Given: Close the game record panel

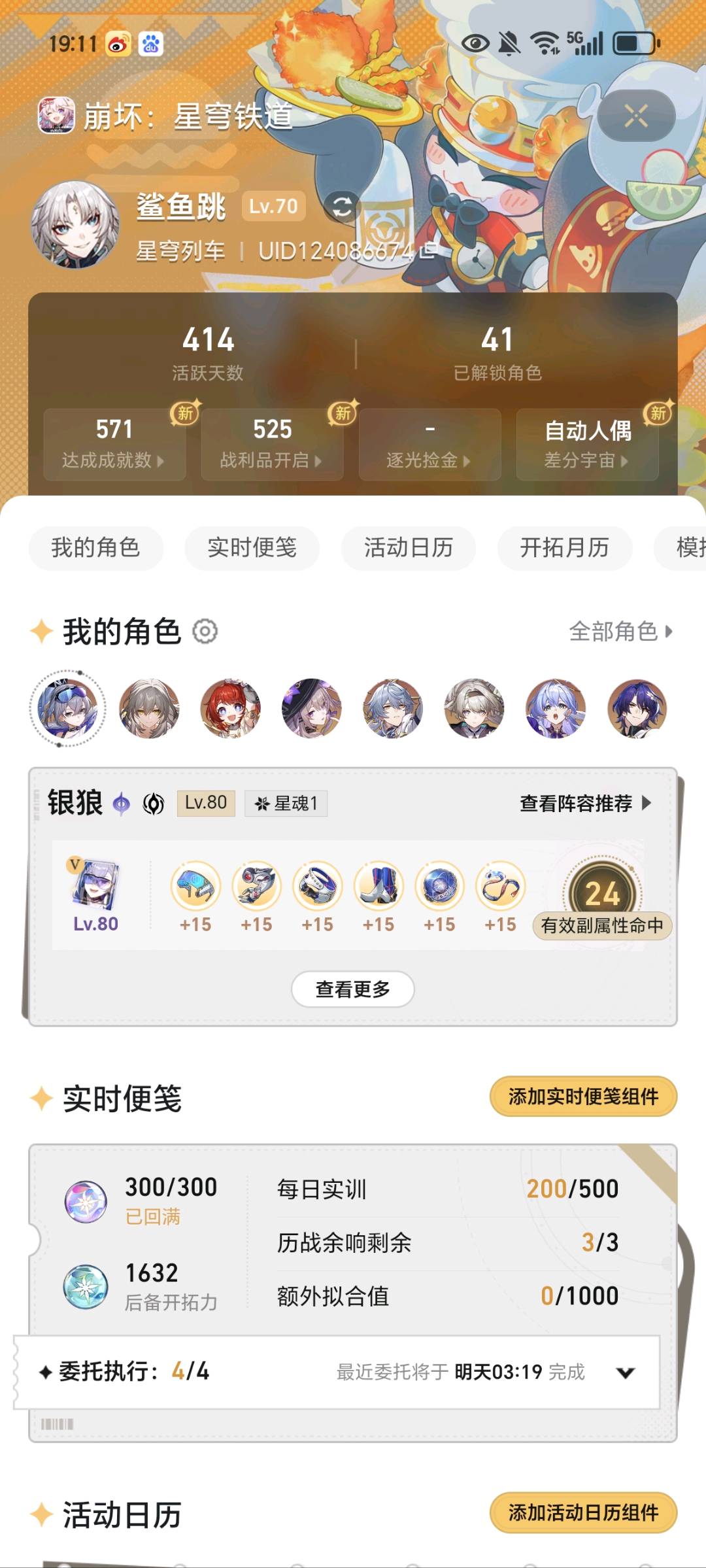Looking at the screenshot, I should click(635, 116).
